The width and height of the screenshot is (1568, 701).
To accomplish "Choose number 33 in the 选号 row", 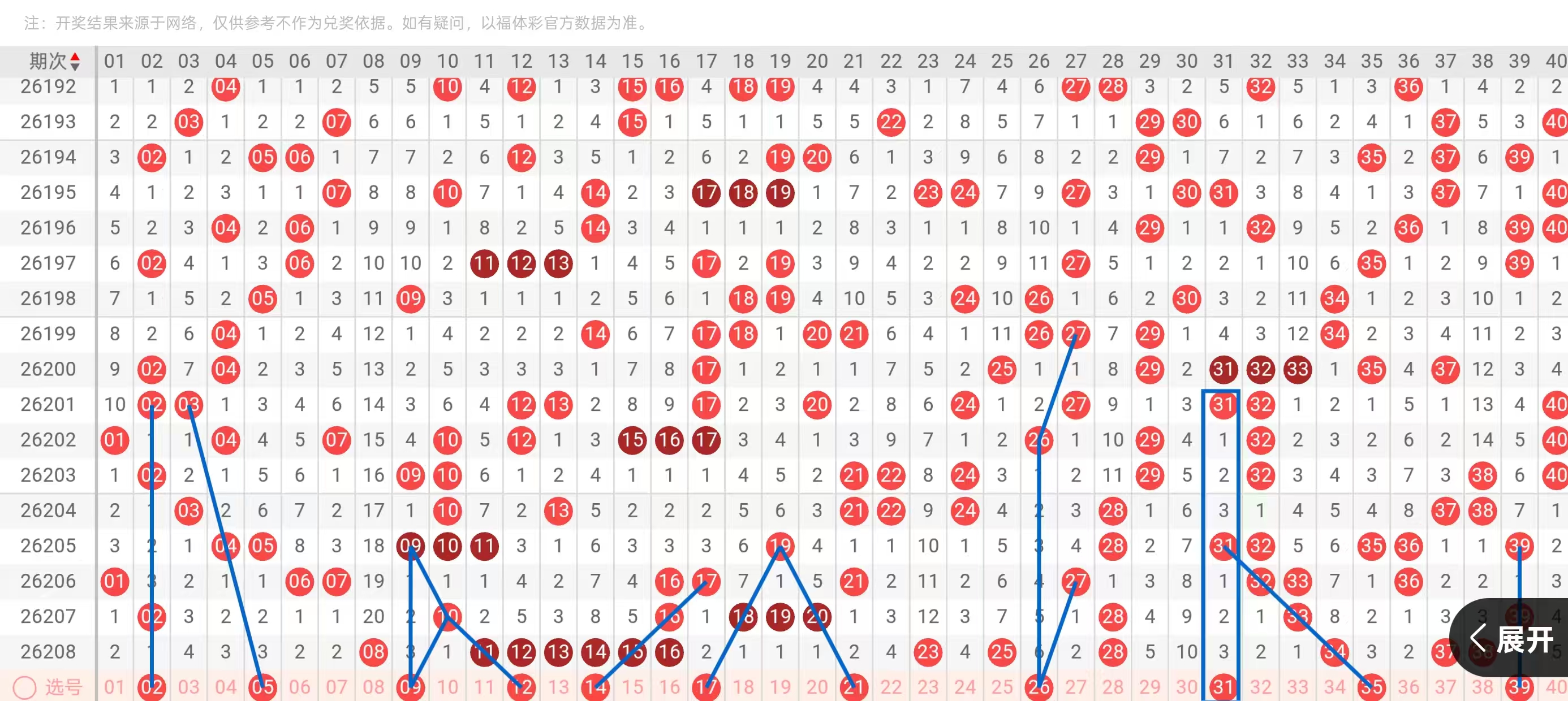I will tap(1297, 687).
